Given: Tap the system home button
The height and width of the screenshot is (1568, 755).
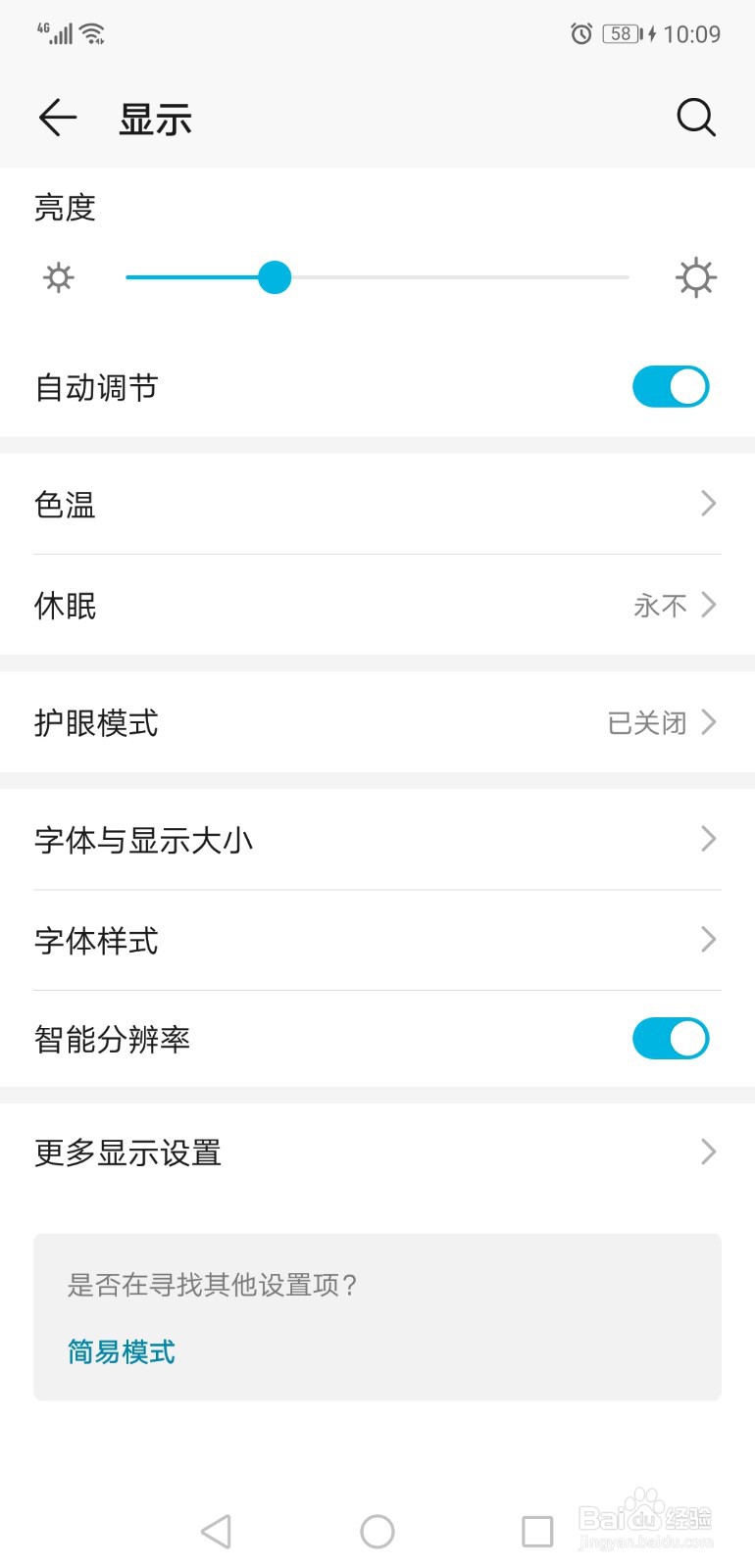Looking at the screenshot, I should click(377, 1531).
